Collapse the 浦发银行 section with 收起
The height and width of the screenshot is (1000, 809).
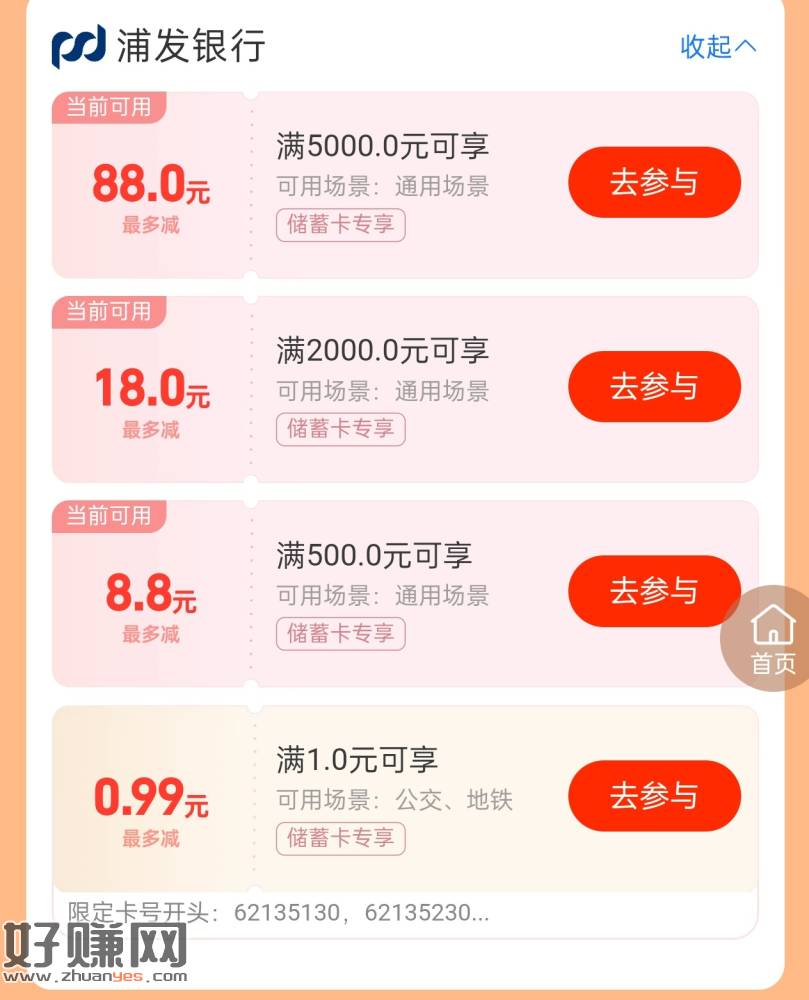(718, 46)
